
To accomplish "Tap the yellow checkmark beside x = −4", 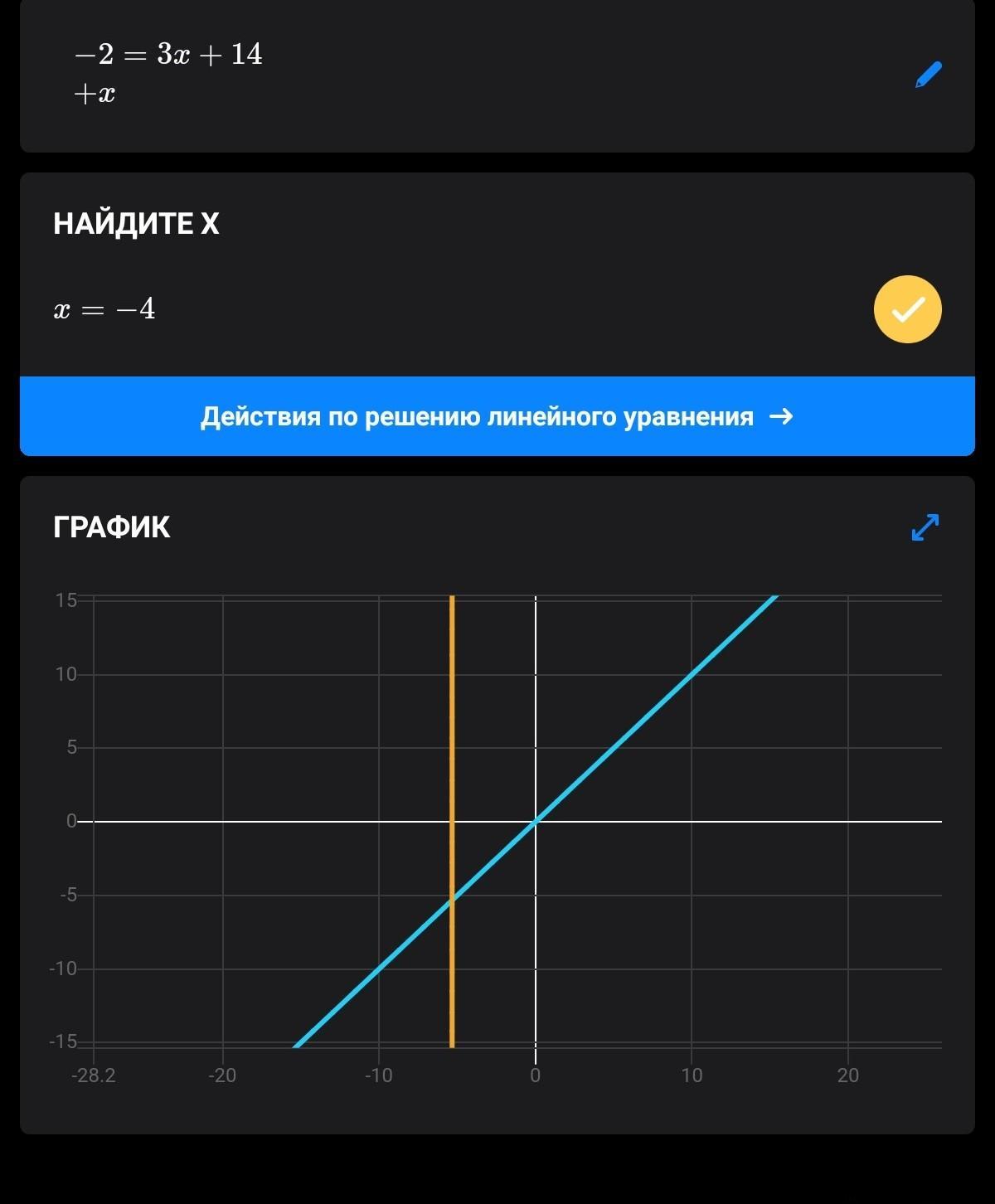I will (907, 309).
